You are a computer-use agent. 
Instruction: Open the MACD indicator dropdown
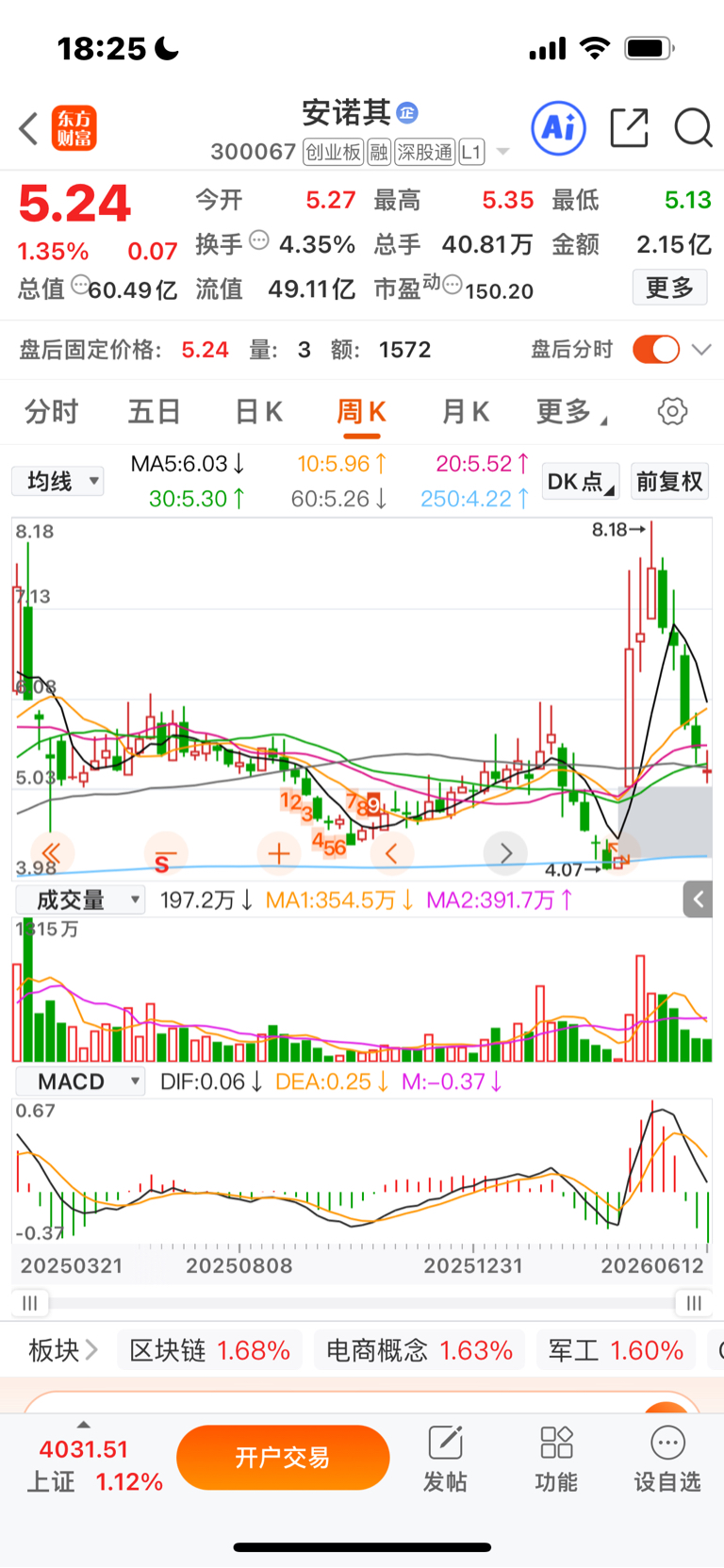[x=80, y=1081]
